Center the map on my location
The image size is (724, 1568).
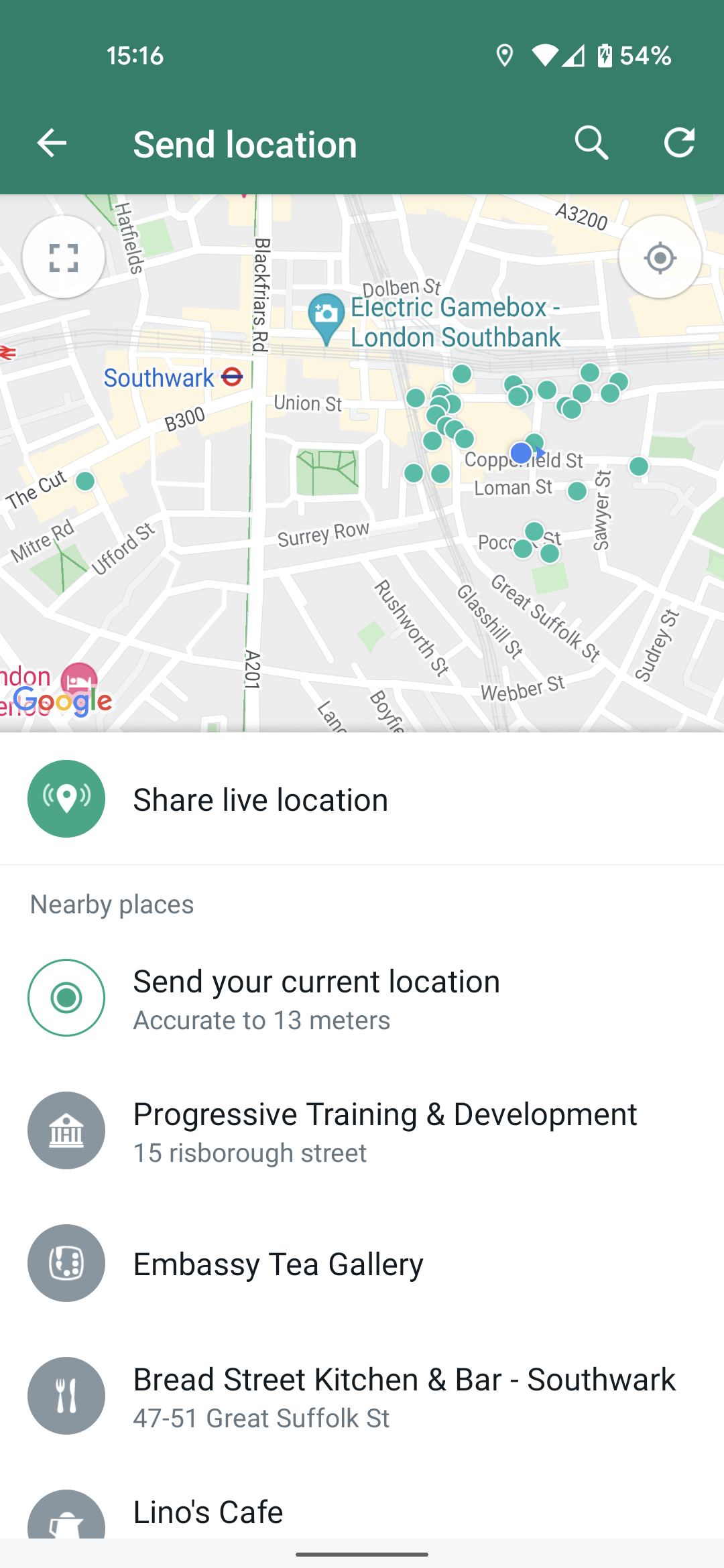[x=660, y=257]
